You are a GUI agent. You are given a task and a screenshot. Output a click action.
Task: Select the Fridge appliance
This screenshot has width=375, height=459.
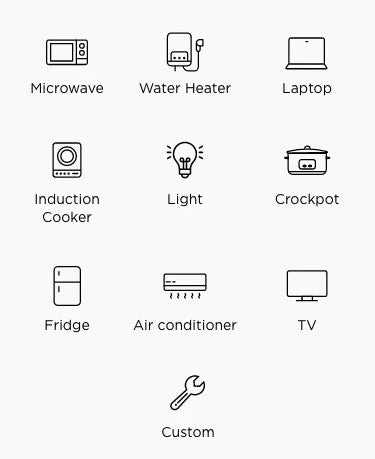(x=67, y=299)
